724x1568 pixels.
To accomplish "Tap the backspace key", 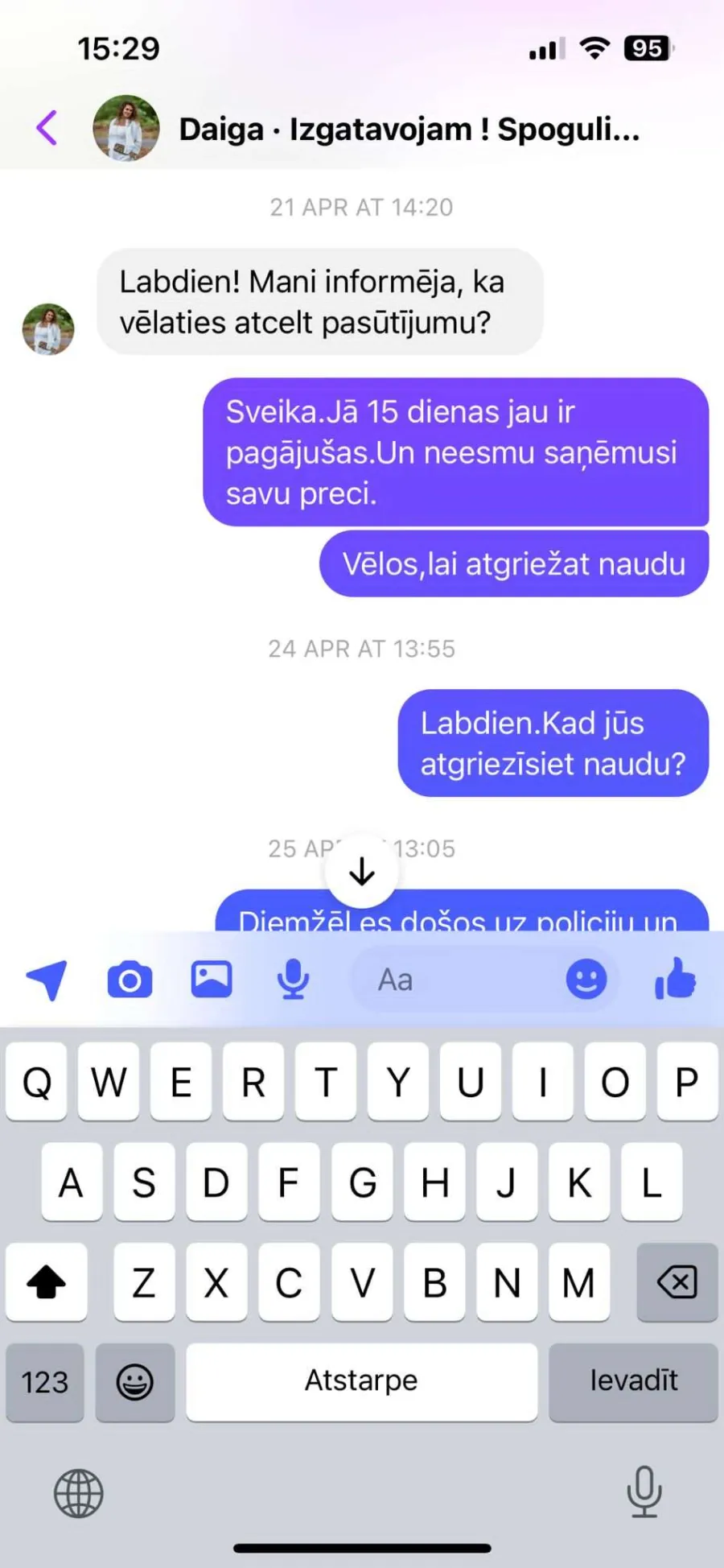I will [677, 1282].
